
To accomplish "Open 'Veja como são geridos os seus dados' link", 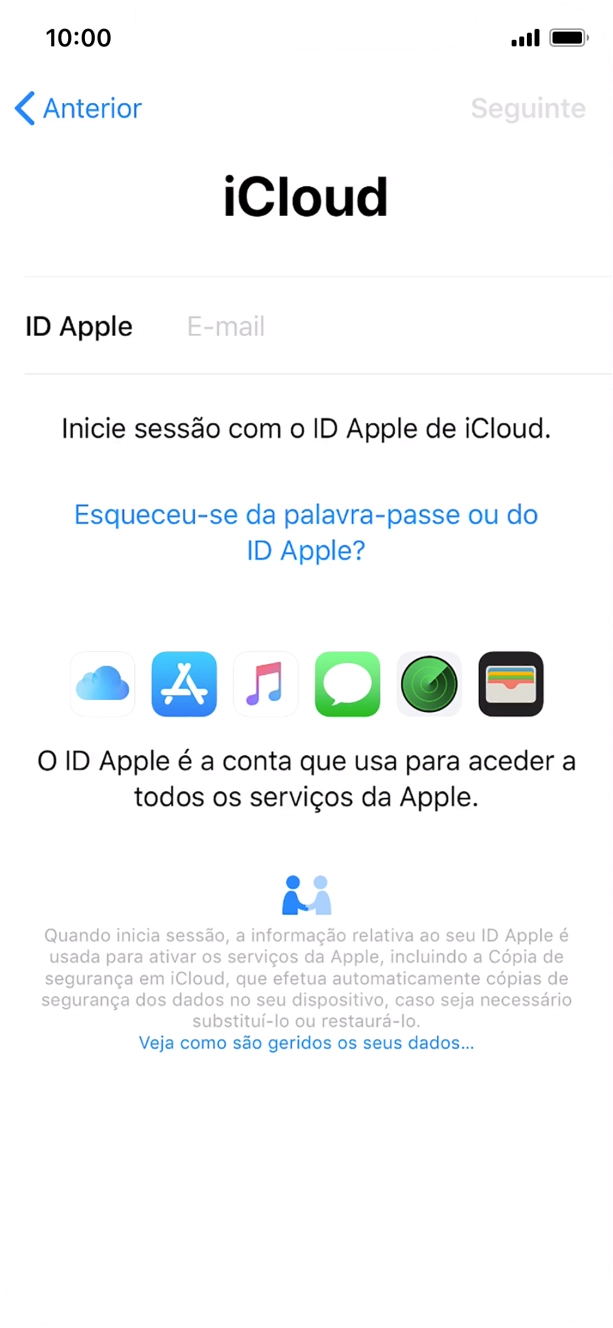I will click(x=306, y=1043).
